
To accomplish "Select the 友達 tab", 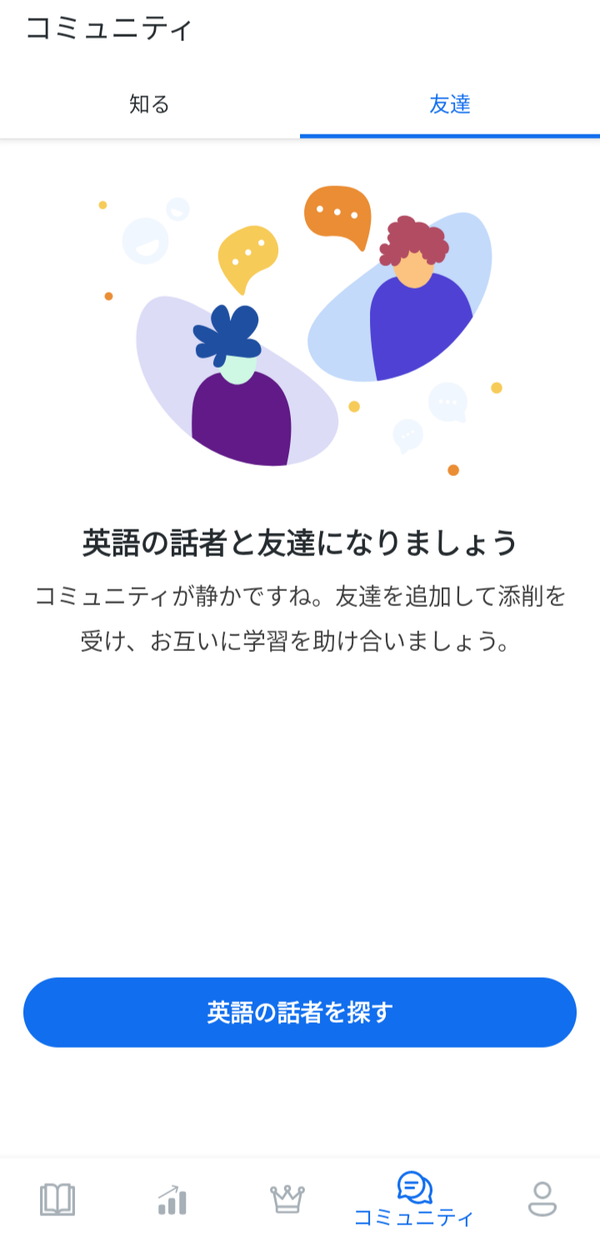I will tap(450, 104).
